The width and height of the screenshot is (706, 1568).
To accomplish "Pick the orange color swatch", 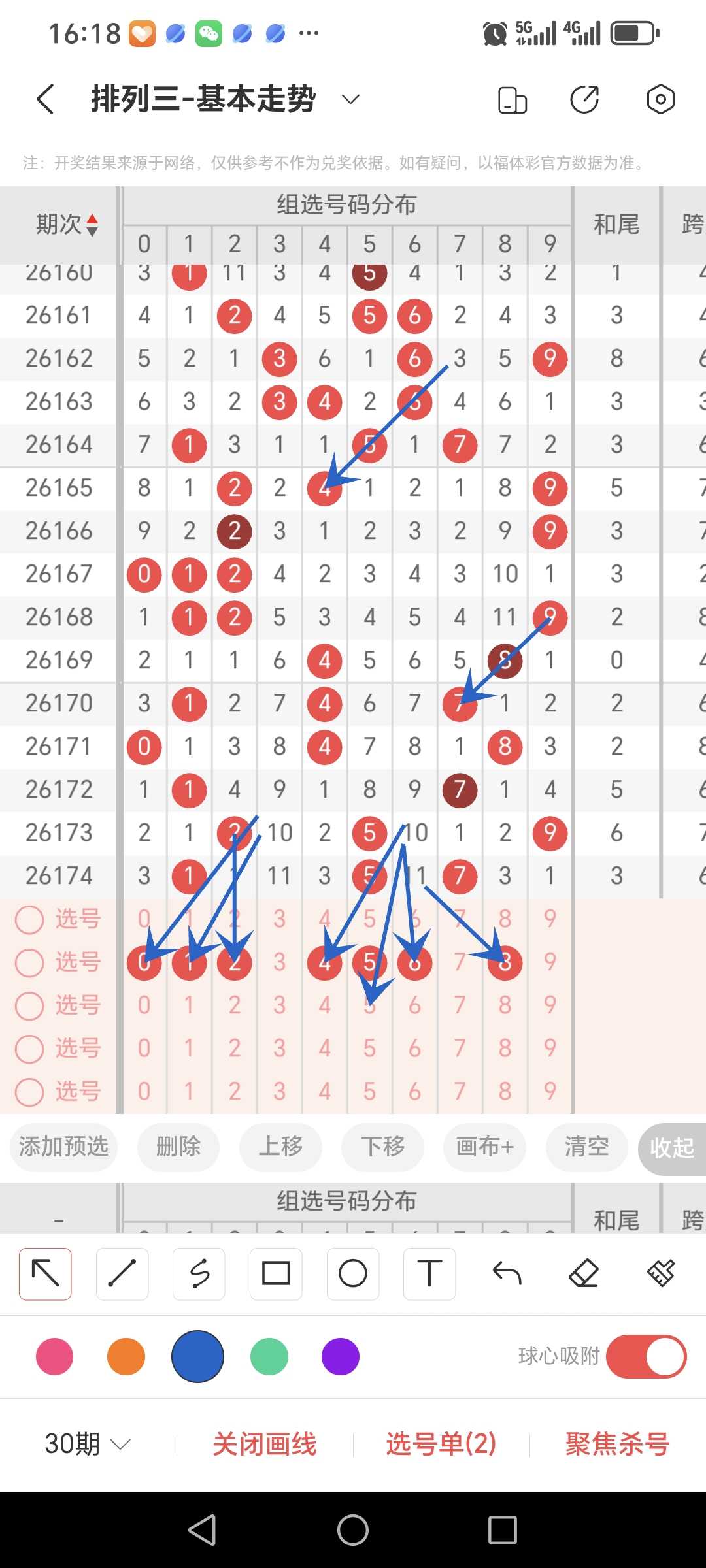I will pyautogui.click(x=126, y=1357).
